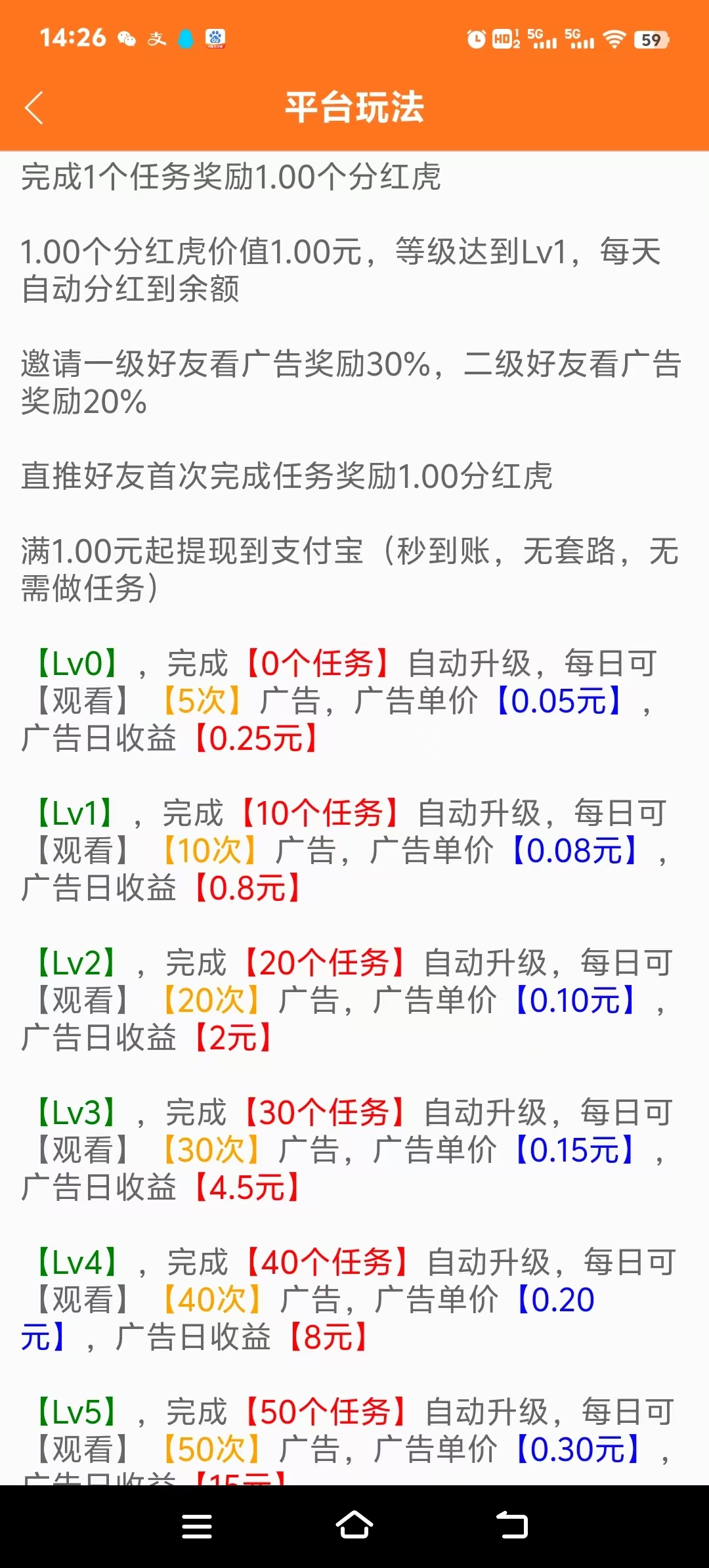Tap the WiFi signal icon
Viewport: 709px width, 1568px height.
(x=614, y=39)
